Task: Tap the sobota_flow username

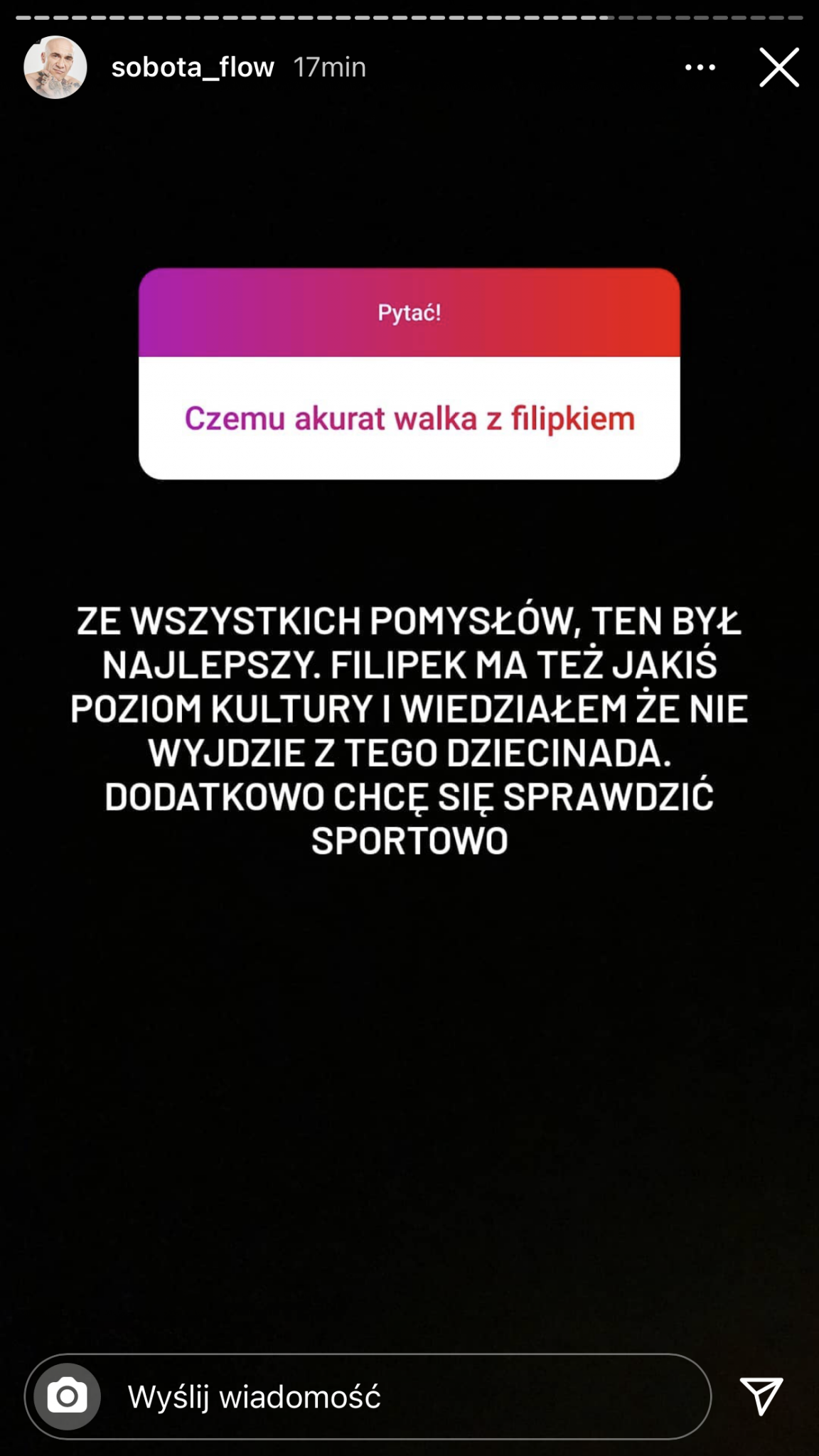Action: pyautogui.click(x=193, y=68)
